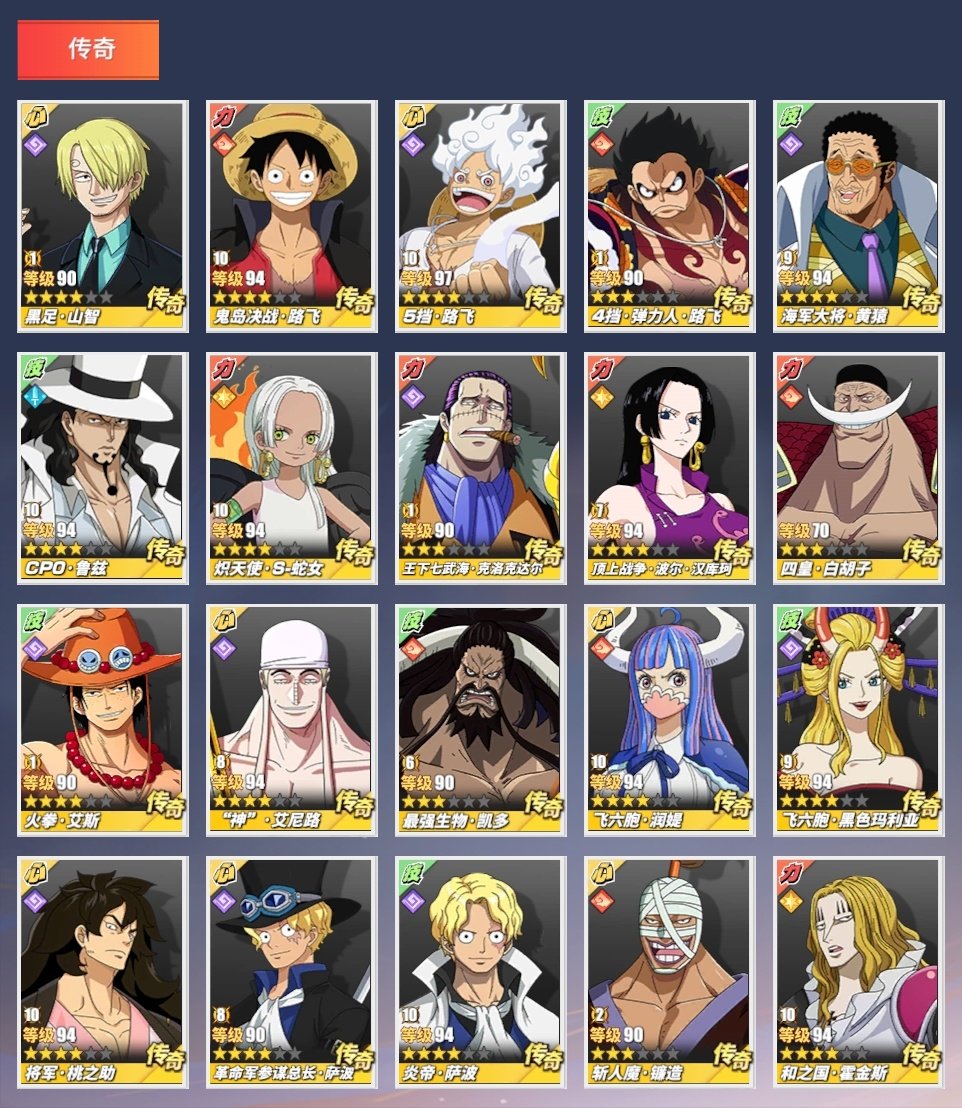View the 5挡·路飞 character details

480,215
